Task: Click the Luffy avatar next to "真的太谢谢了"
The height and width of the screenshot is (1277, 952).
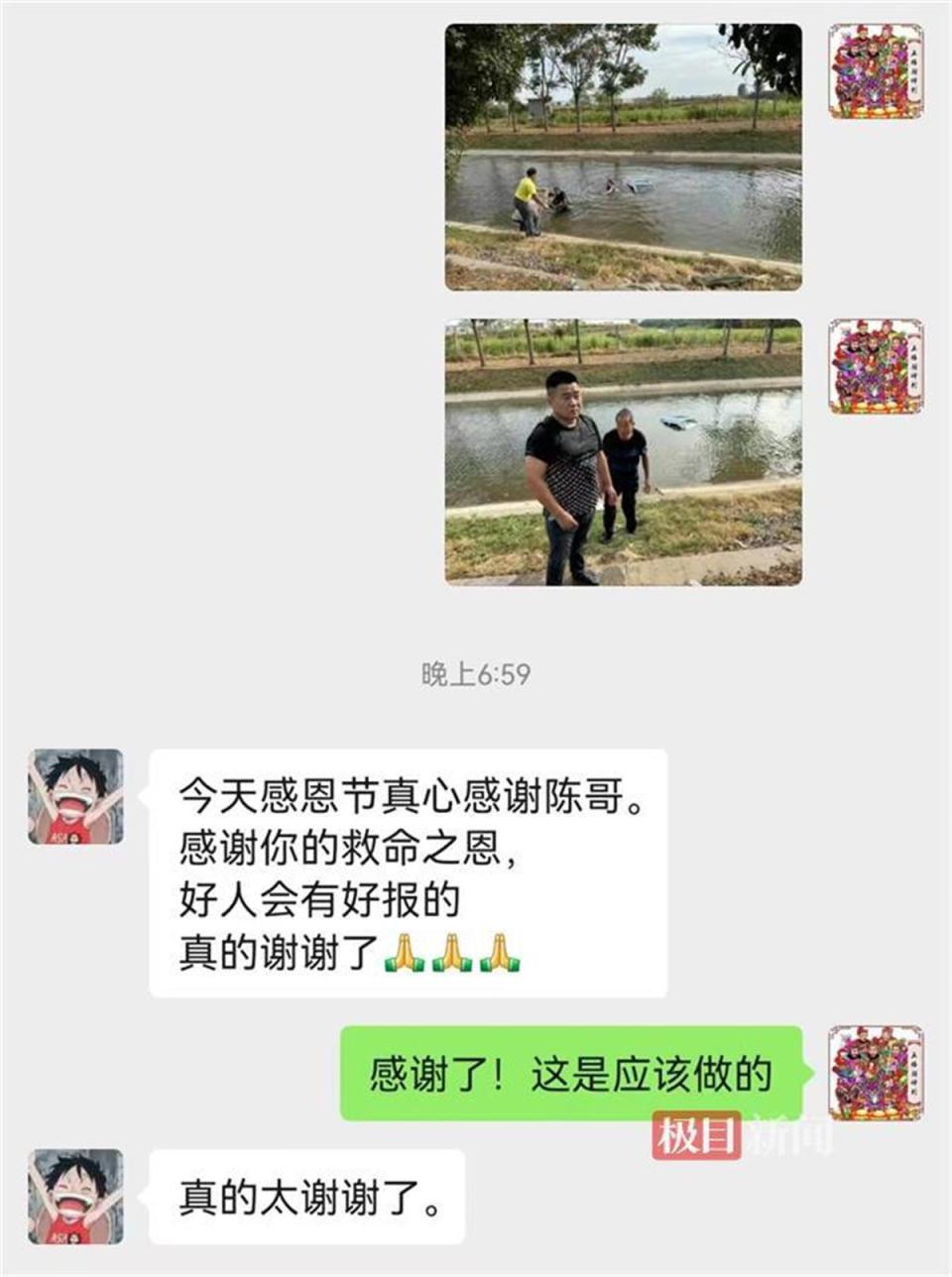Action: click(x=76, y=1194)
